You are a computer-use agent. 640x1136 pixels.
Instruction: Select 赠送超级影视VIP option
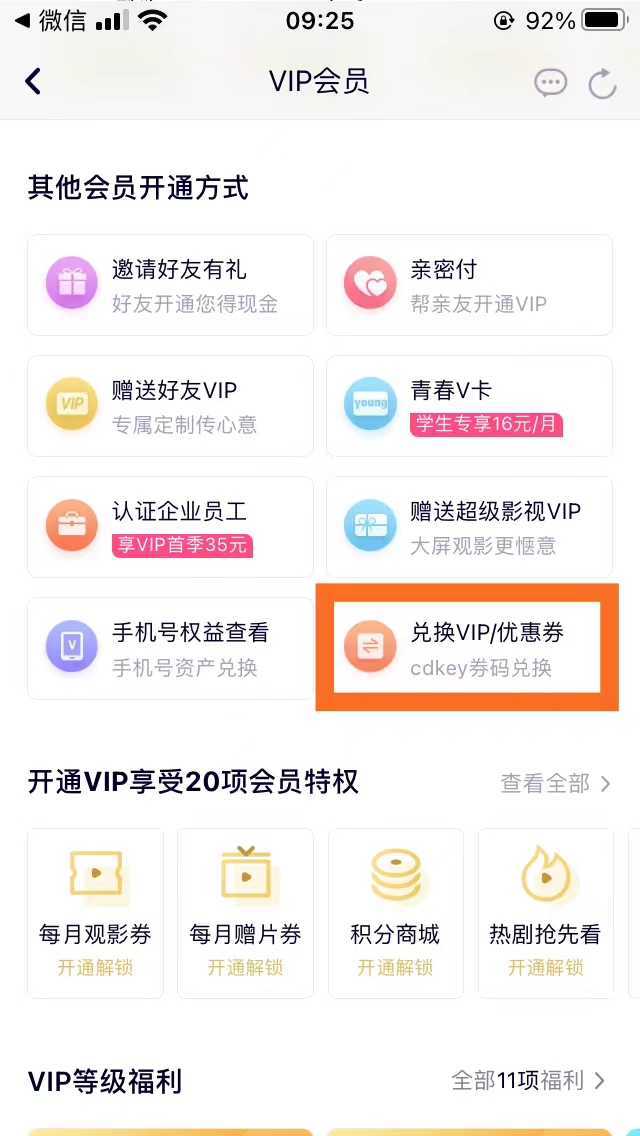pos(469,528)
